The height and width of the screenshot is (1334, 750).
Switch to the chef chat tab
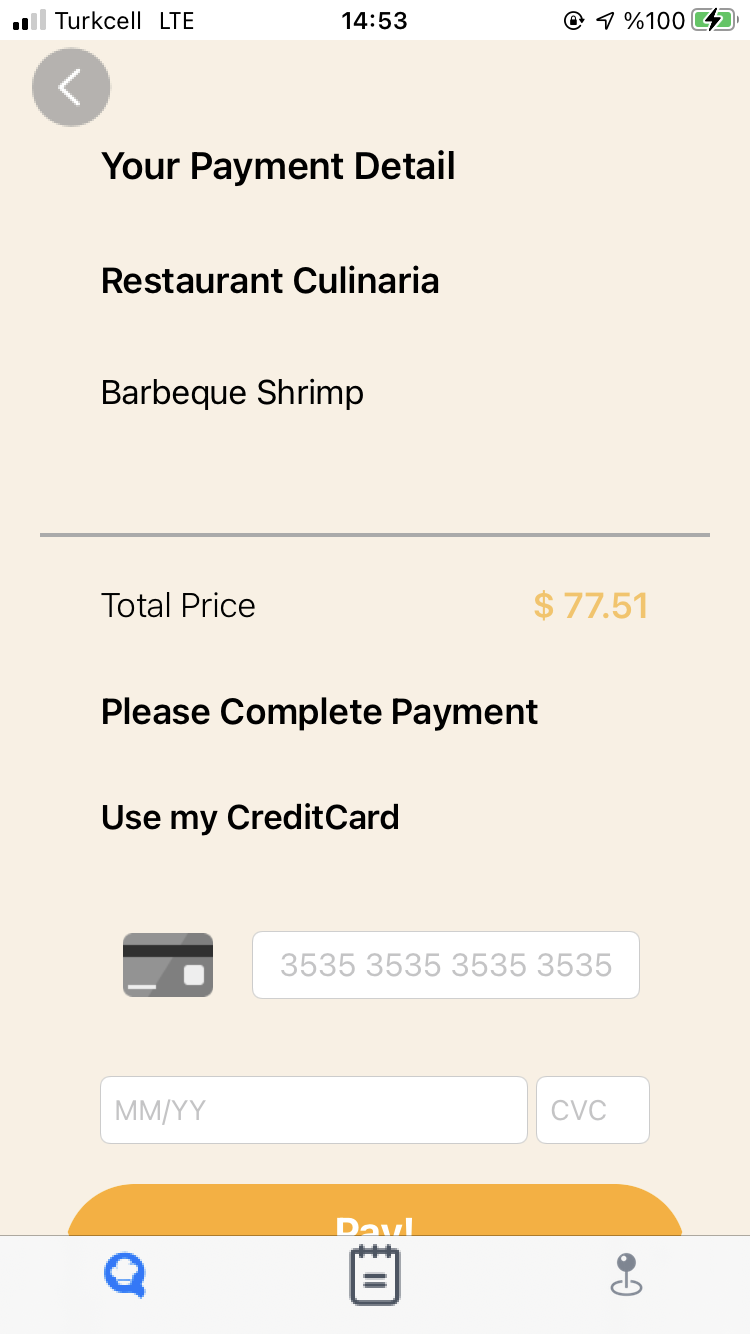pos(125,1277)
